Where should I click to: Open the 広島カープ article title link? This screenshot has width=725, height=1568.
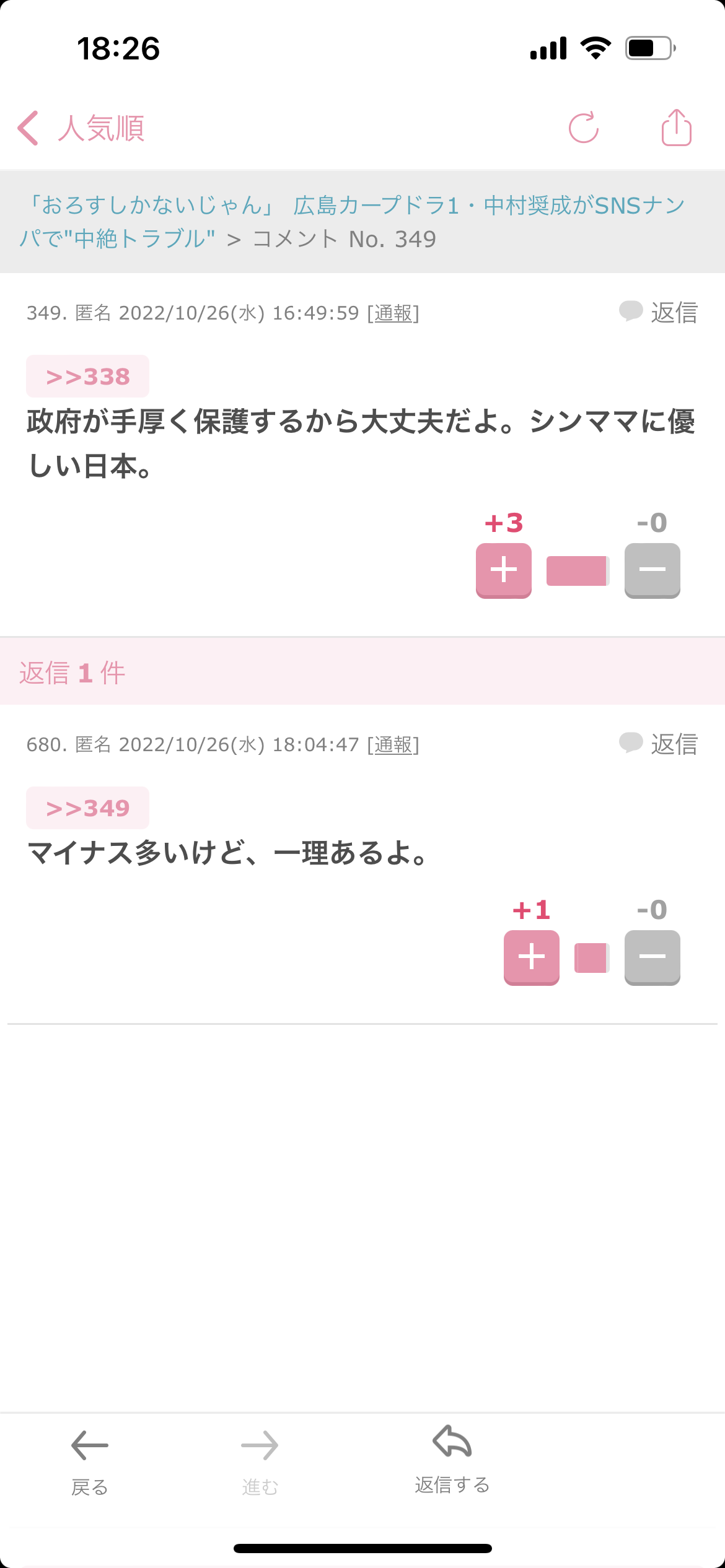[352, 222]
